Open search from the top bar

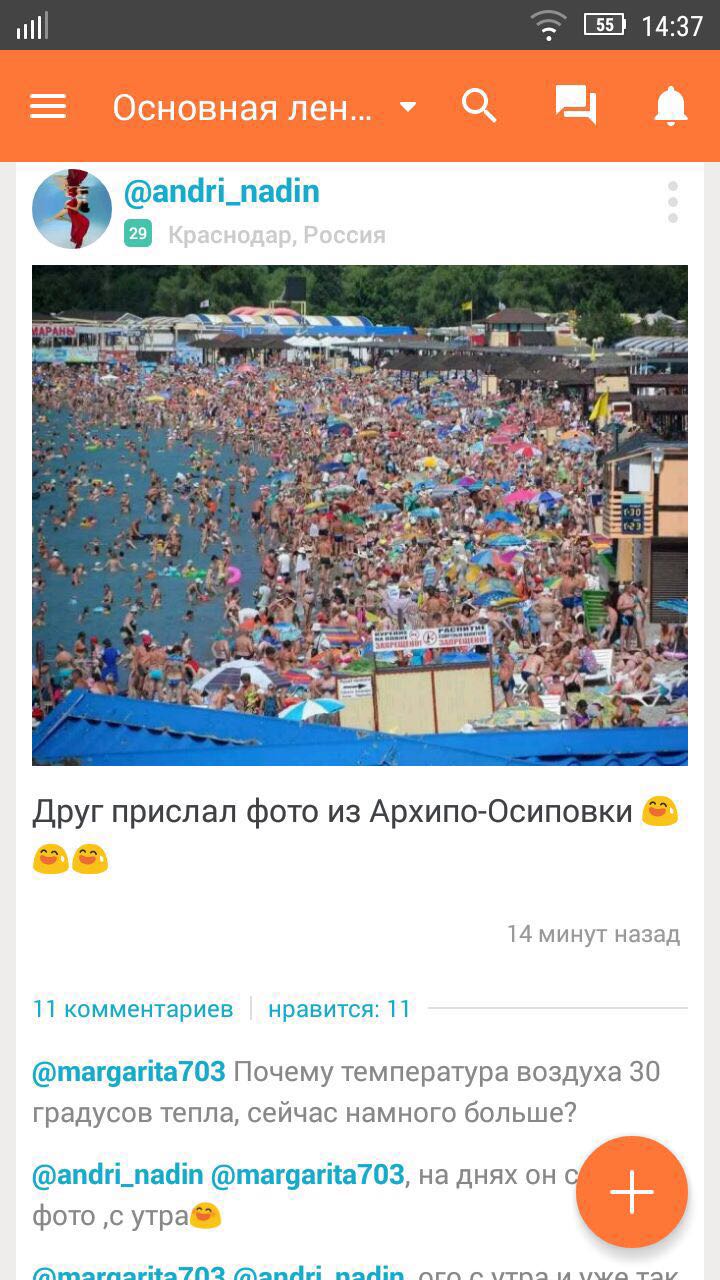click(x=479, y=106)
